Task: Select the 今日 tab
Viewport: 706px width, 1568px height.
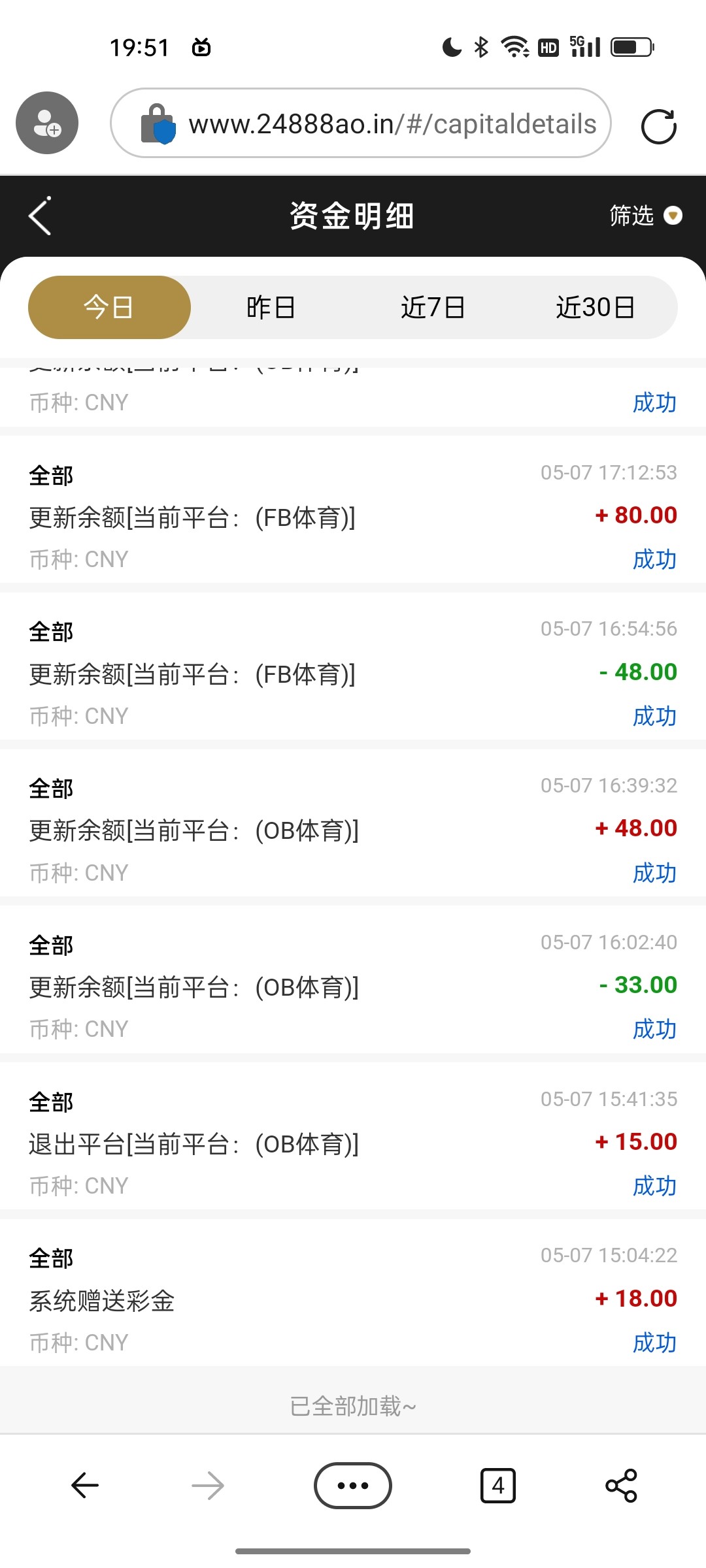Action: pos(109,307)
